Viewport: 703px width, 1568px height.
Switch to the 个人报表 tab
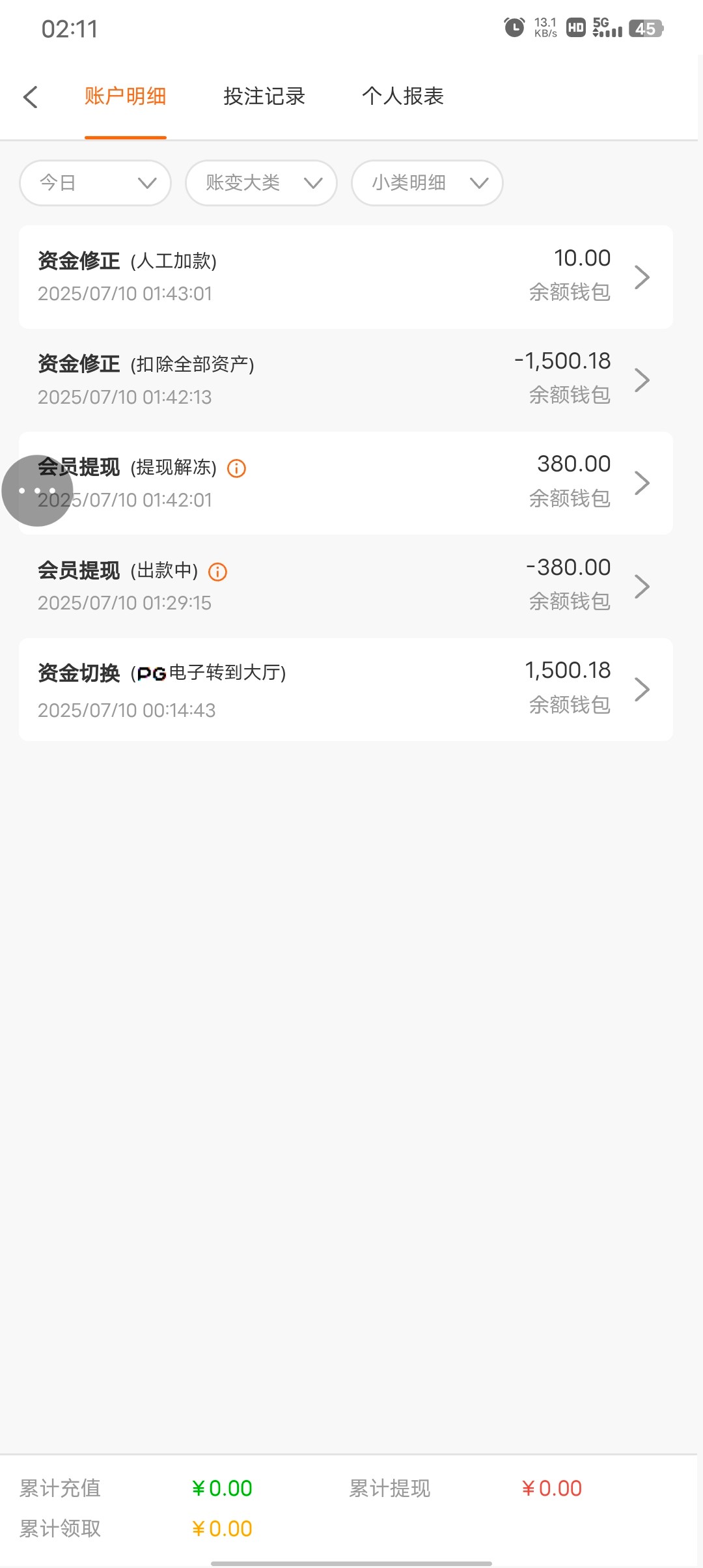[x=402, y=96]
